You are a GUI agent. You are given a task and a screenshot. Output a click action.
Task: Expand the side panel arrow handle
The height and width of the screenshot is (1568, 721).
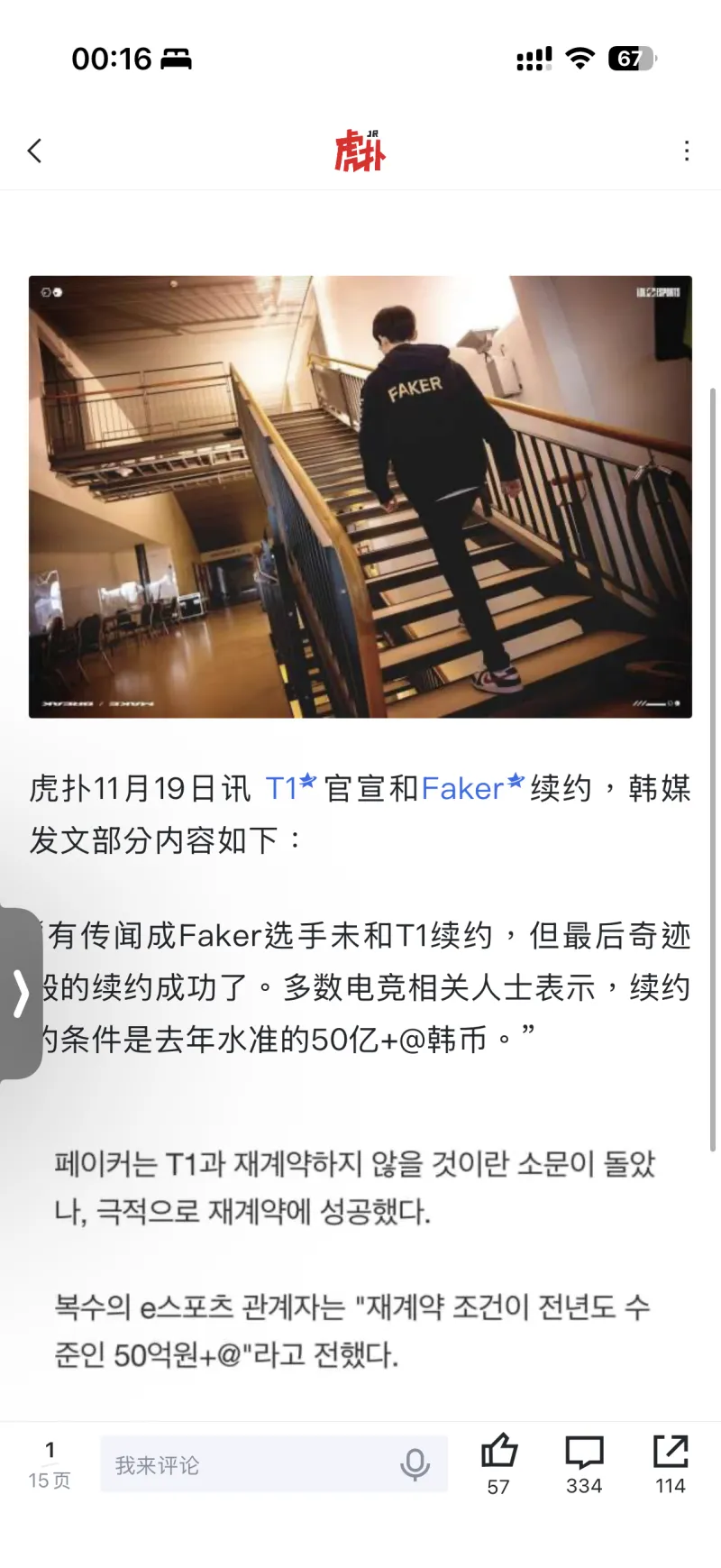click(20, 994)
